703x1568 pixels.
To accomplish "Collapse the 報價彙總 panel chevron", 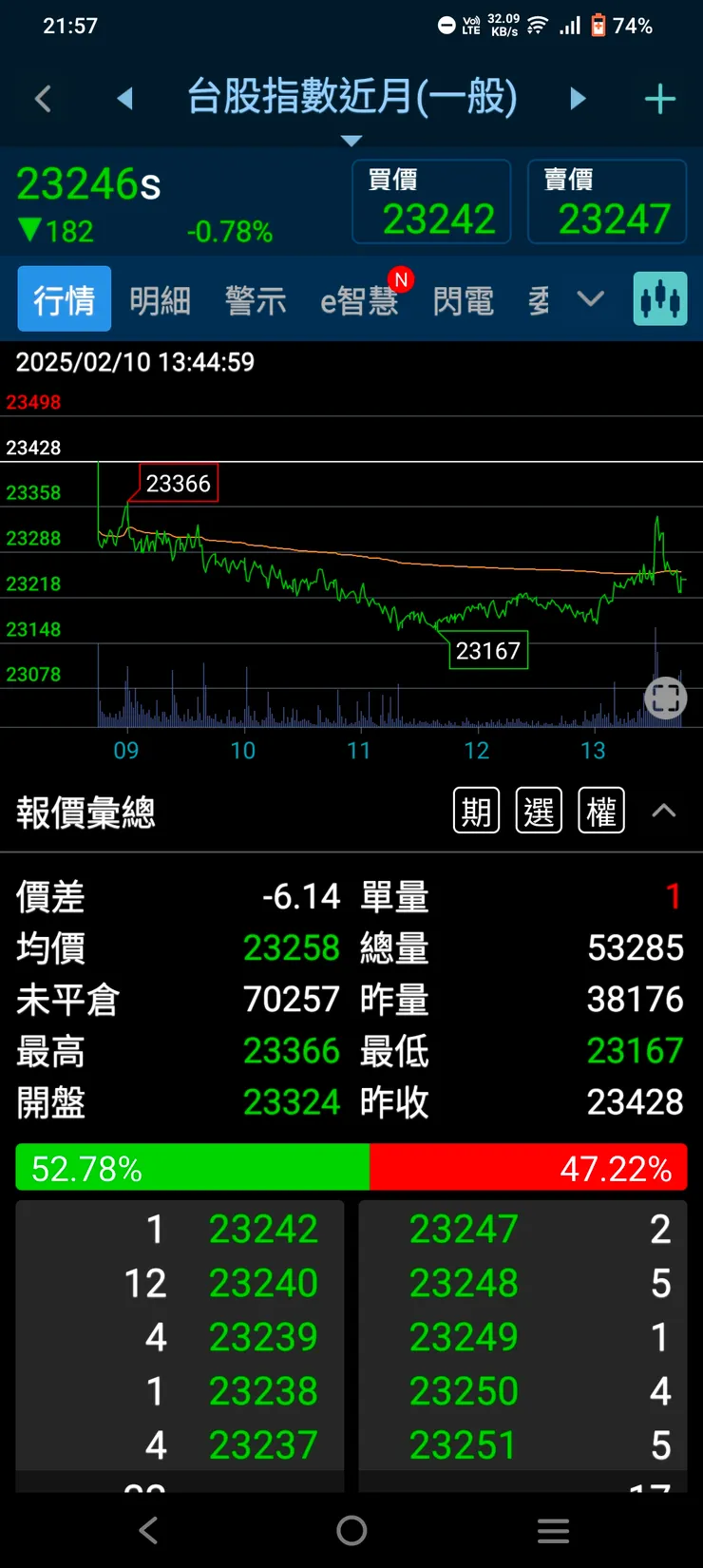I will 663,810.
